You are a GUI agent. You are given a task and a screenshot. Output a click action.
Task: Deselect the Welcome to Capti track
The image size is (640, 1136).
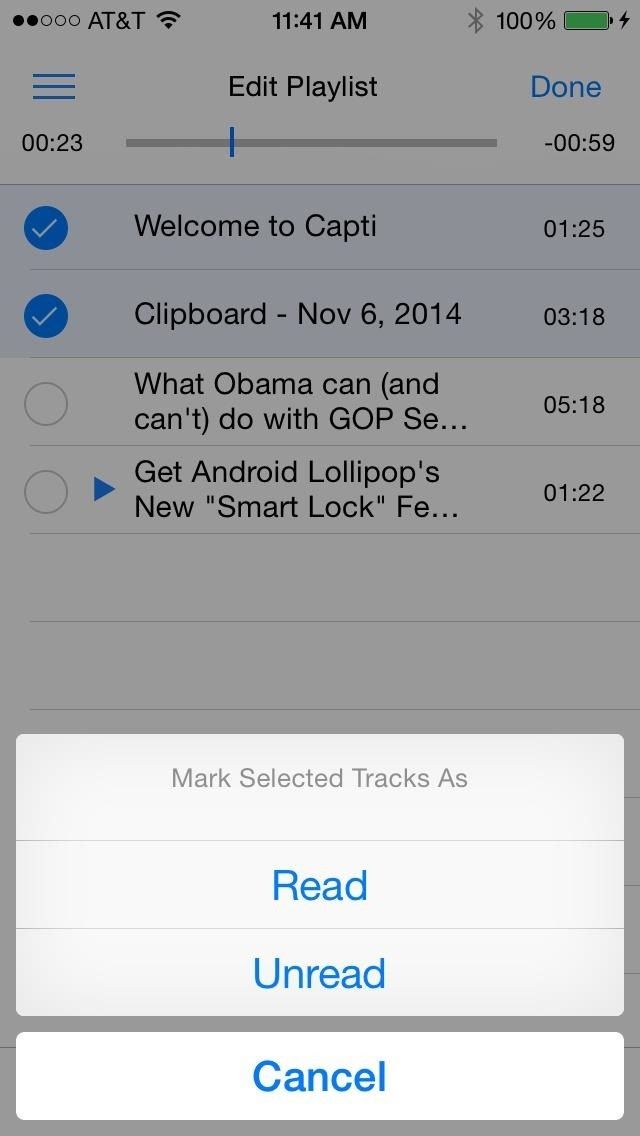(x=46, y=228)
